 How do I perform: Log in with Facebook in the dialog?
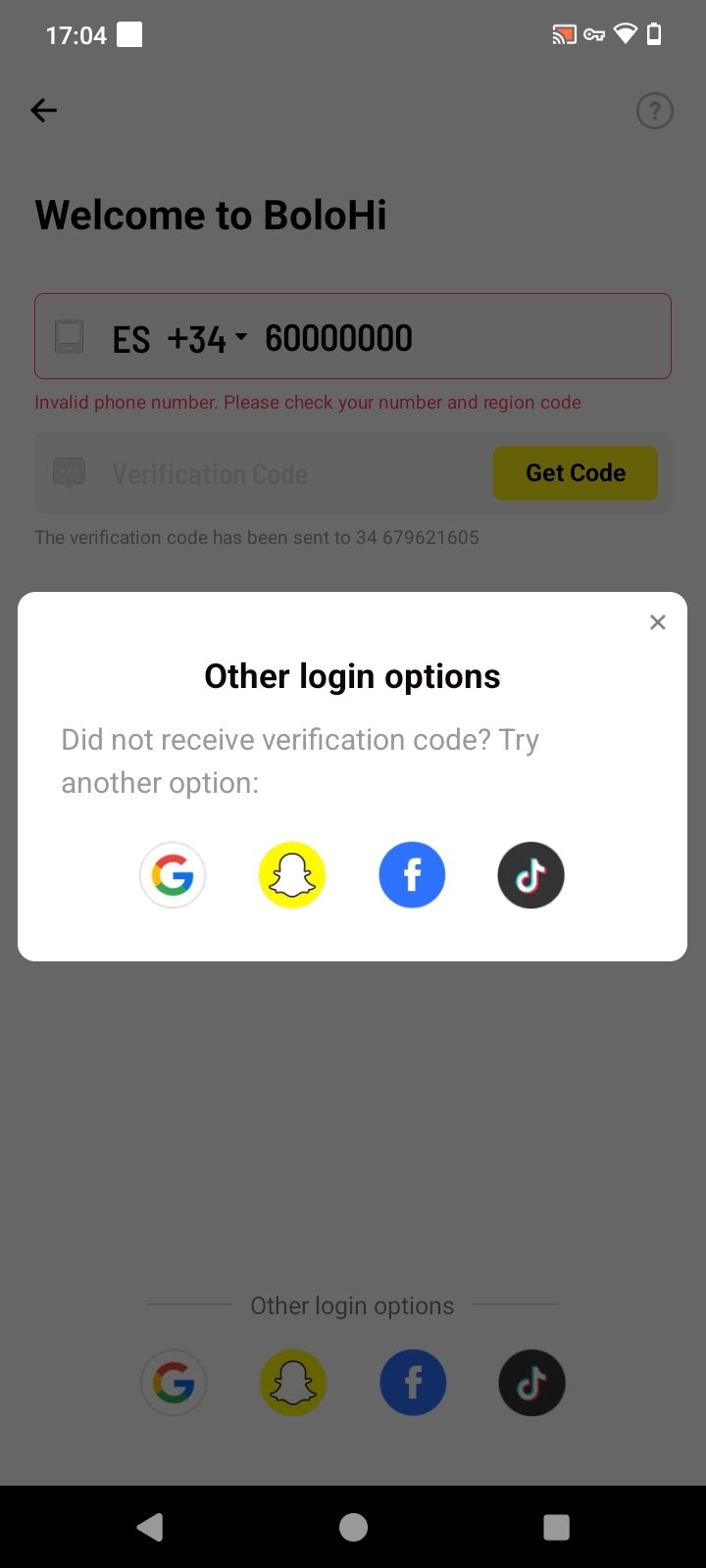[412, 875]
